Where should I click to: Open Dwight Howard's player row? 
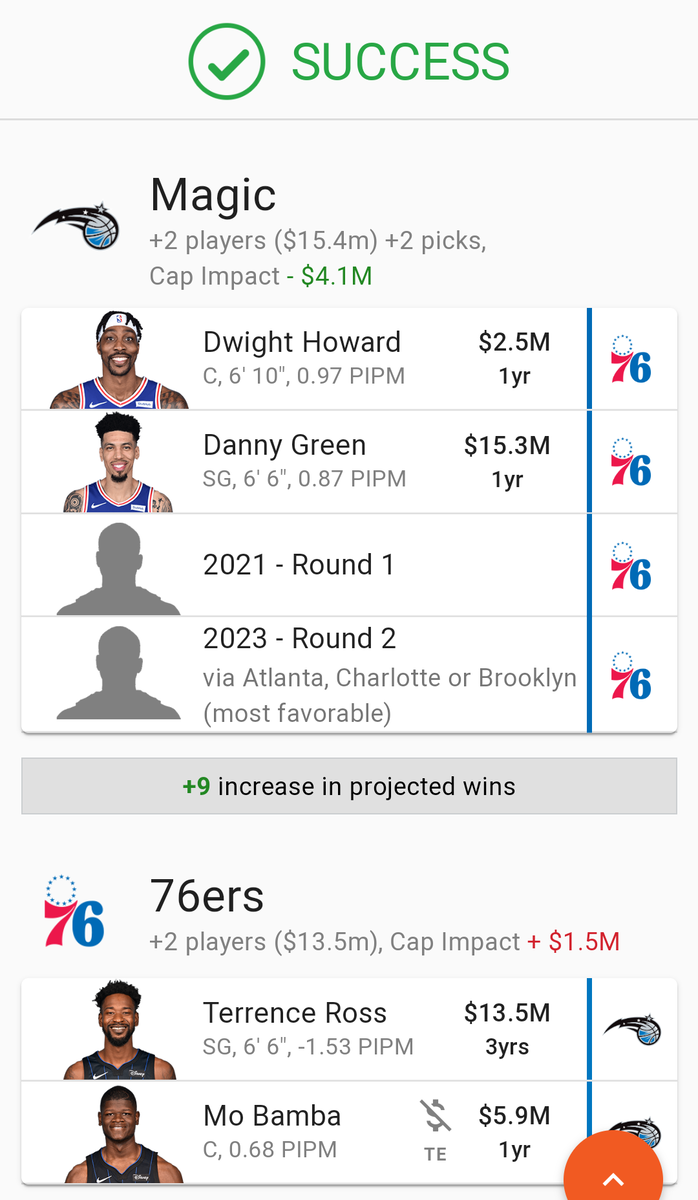click(302, 358)
